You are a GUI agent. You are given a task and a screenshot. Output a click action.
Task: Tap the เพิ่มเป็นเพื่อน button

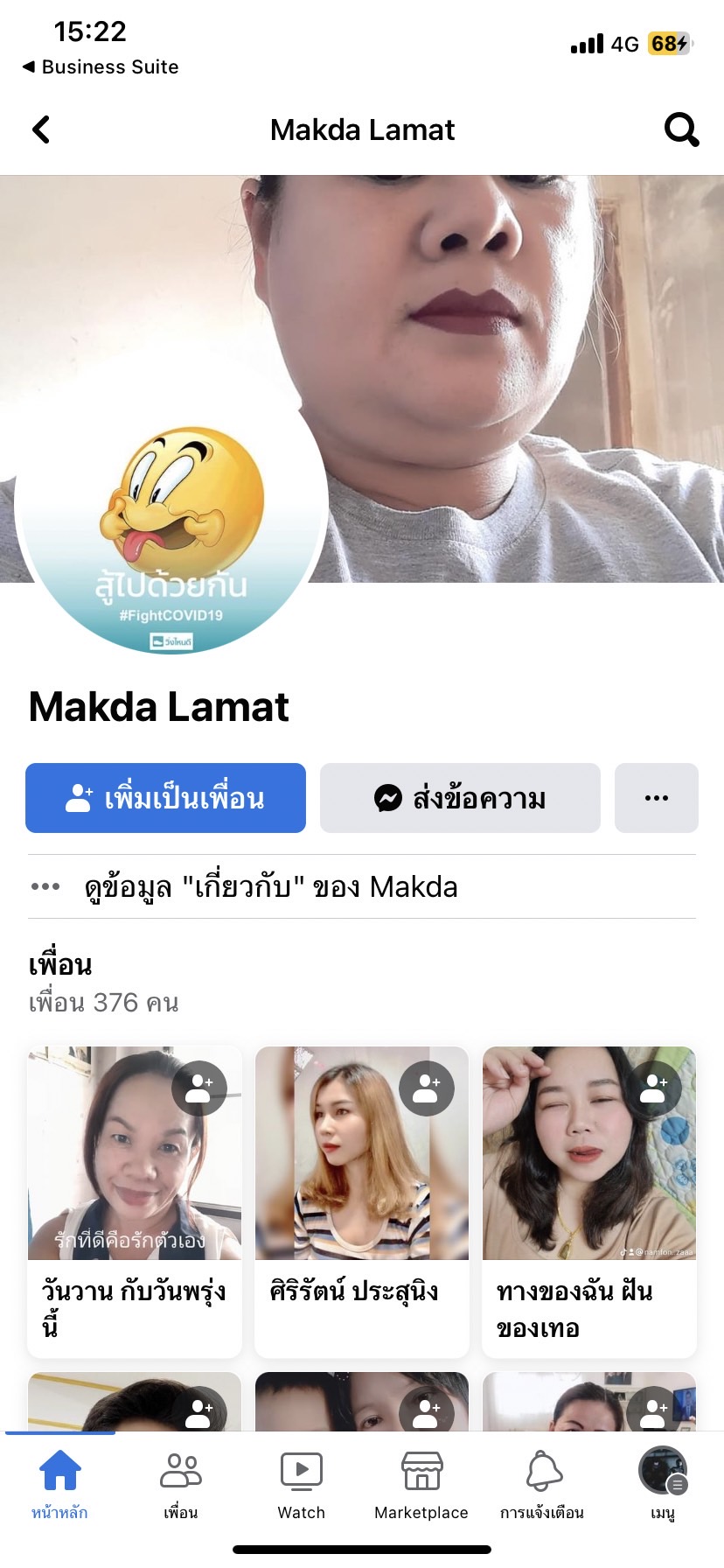(165, 798)
